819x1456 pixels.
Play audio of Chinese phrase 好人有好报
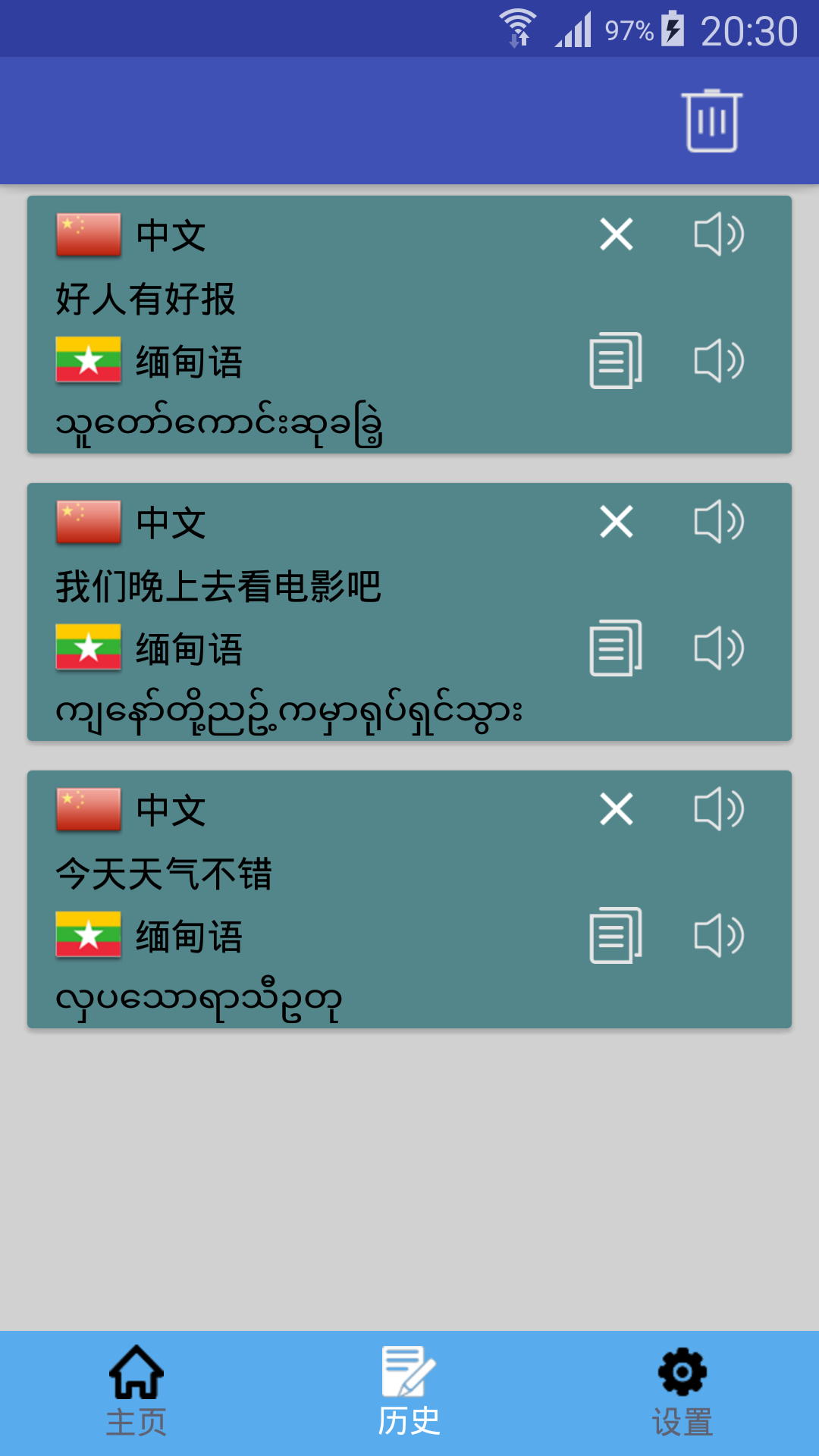(718, 234)
